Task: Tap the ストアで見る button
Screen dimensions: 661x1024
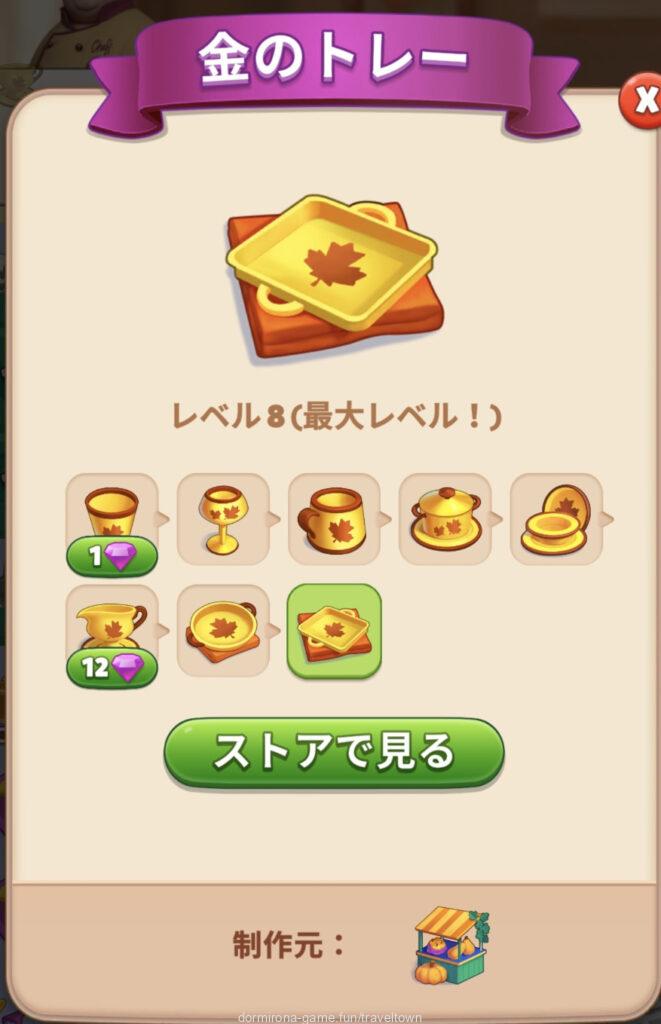Action: 333,753
